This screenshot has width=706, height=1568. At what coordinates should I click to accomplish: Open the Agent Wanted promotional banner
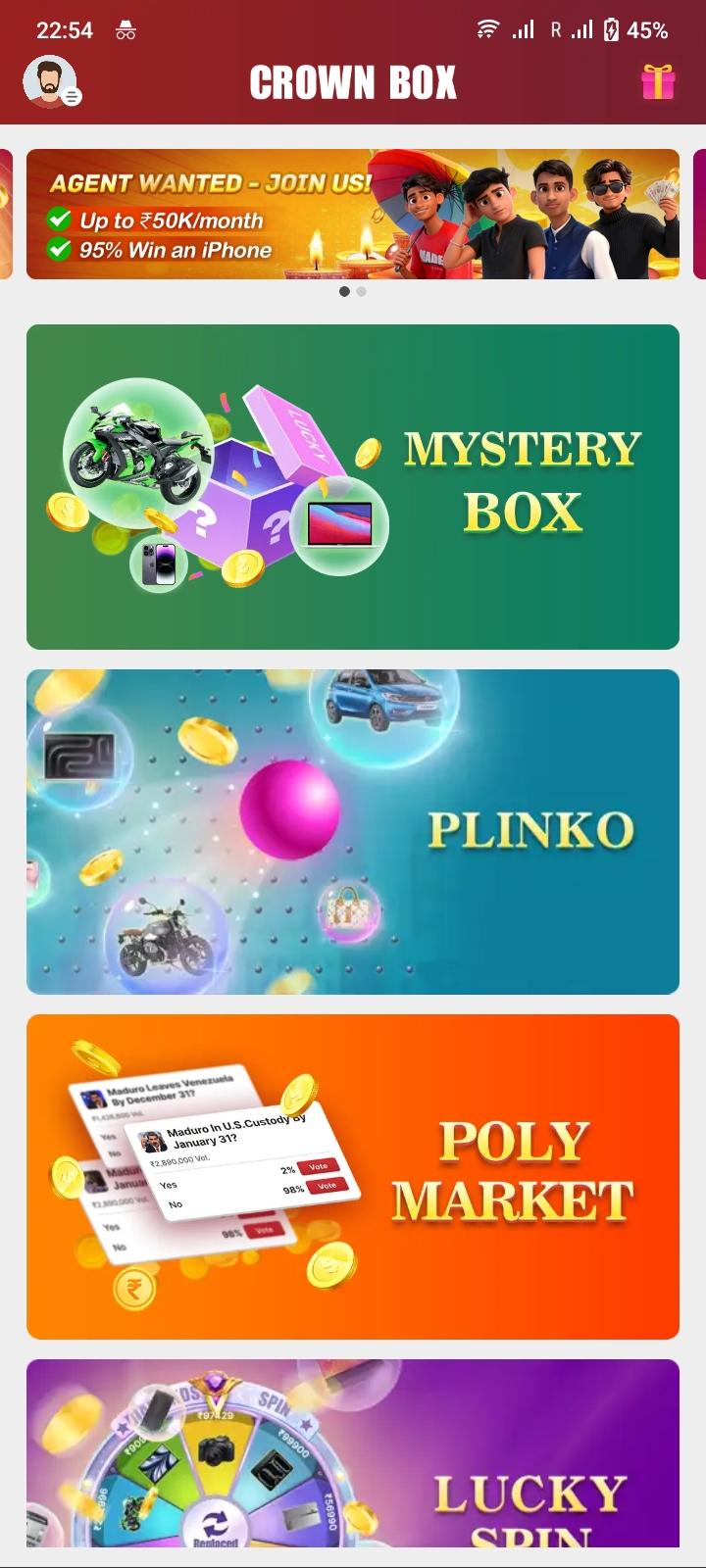point(352,214)
